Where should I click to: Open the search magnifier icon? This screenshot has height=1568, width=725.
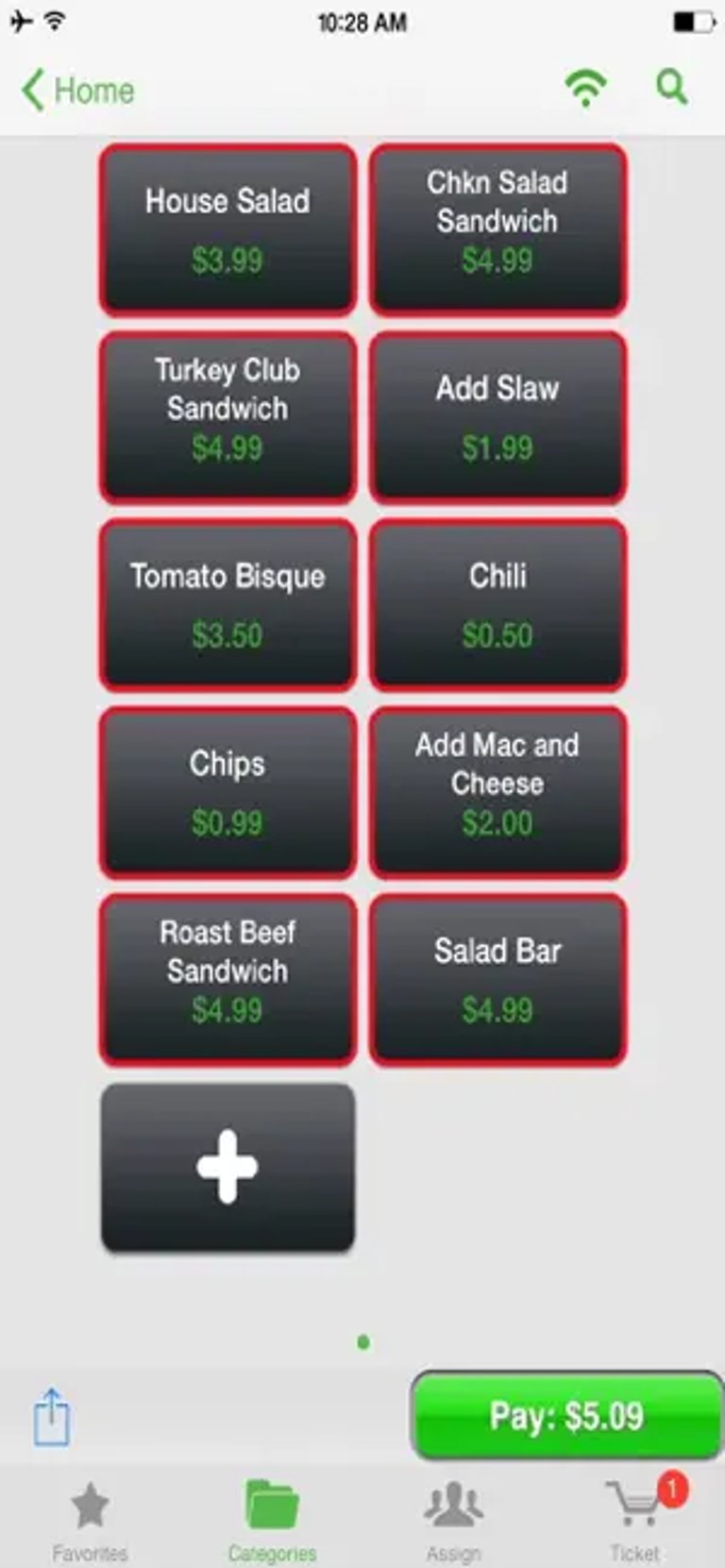click(x=671, y=88)
